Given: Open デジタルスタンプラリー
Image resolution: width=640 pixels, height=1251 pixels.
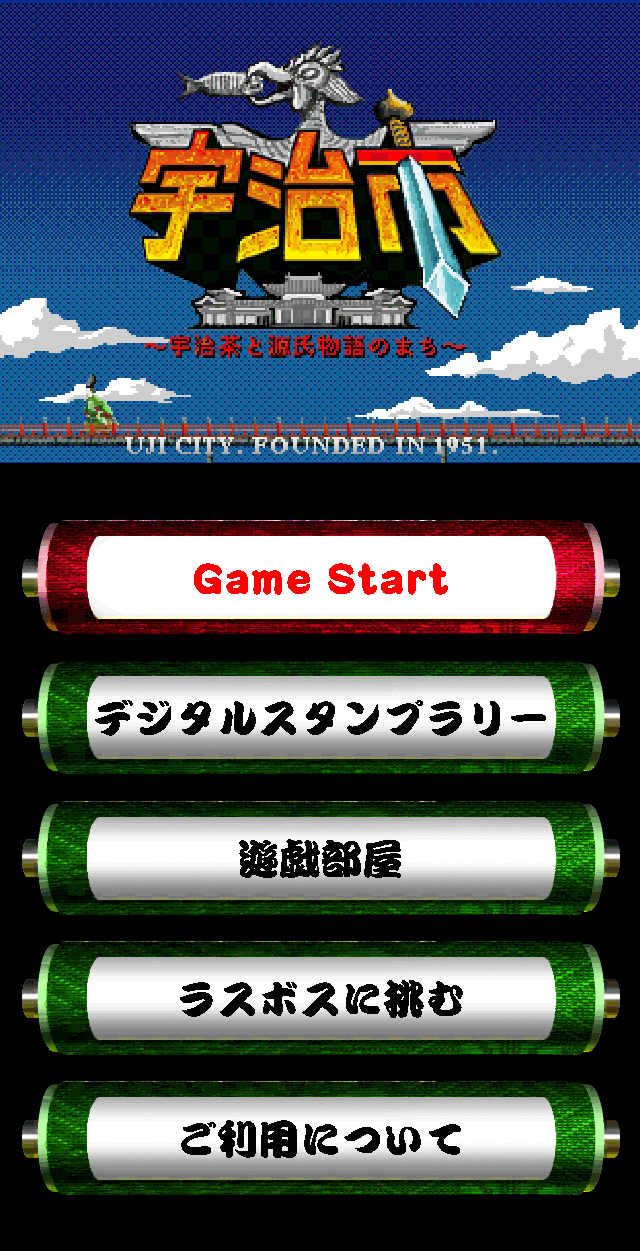Looking at the screenshot, I should coord(320,718).
